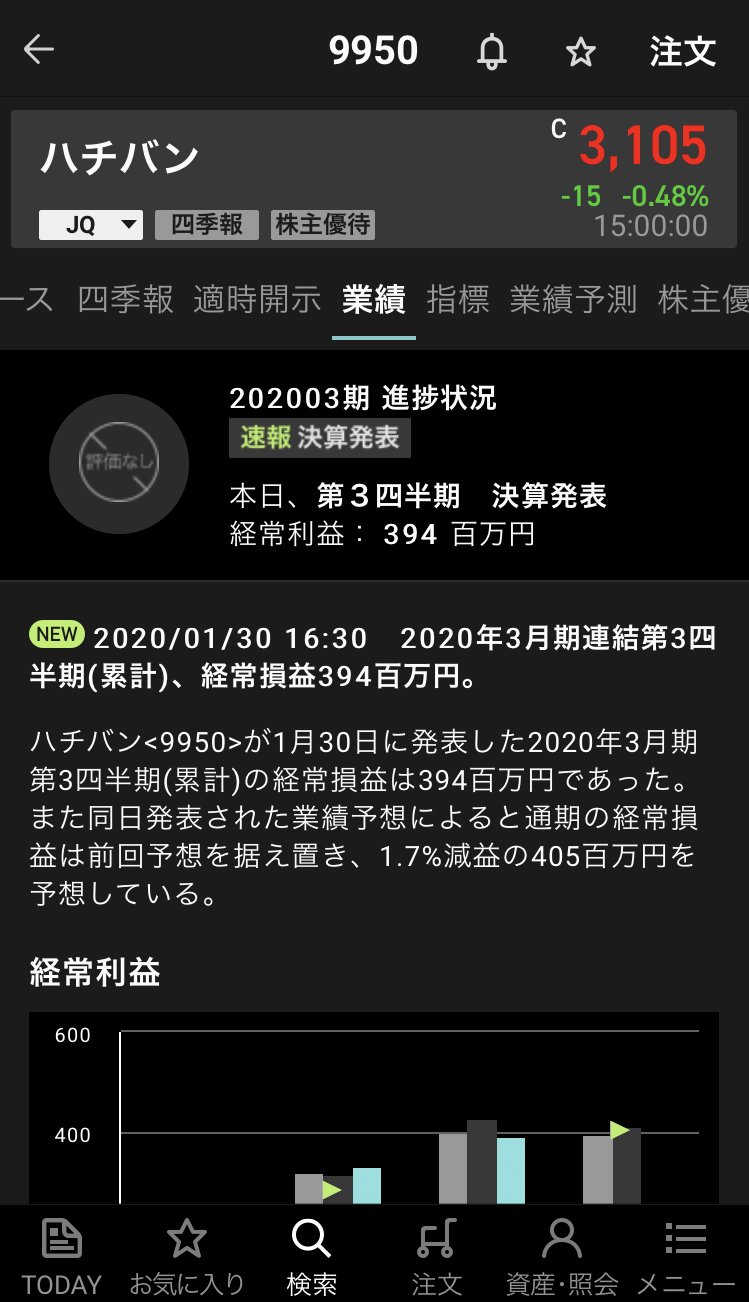Tap the 注文 button in the header
The image size is (749, 1302).
pyautogui.click(x=683, y=51)
